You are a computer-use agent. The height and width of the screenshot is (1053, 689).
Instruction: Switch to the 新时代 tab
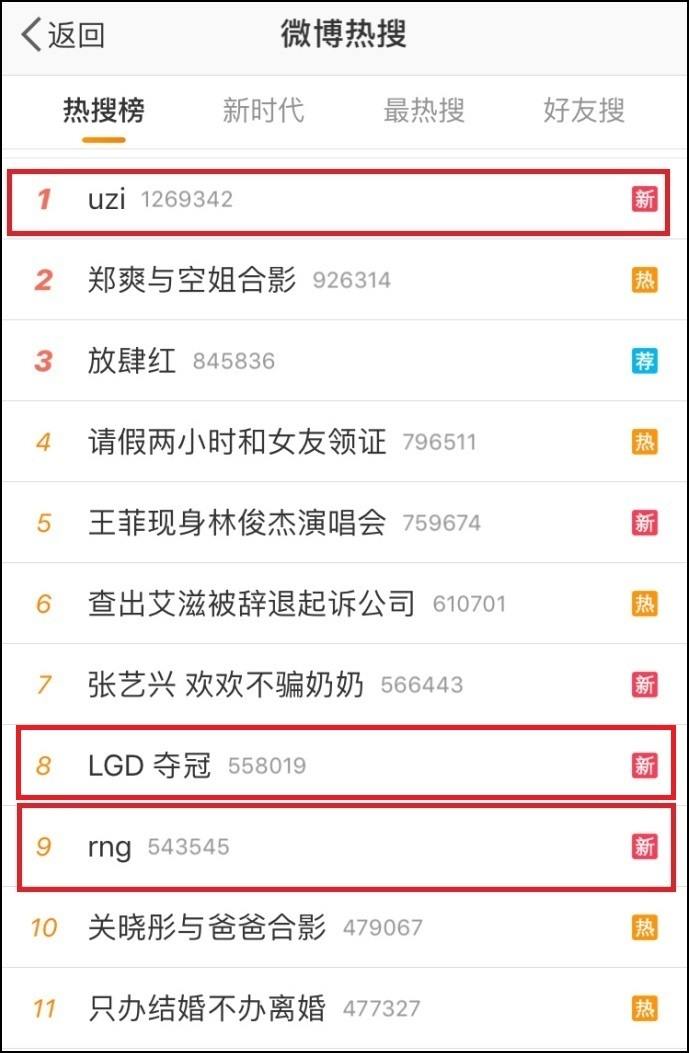point(263,111)
